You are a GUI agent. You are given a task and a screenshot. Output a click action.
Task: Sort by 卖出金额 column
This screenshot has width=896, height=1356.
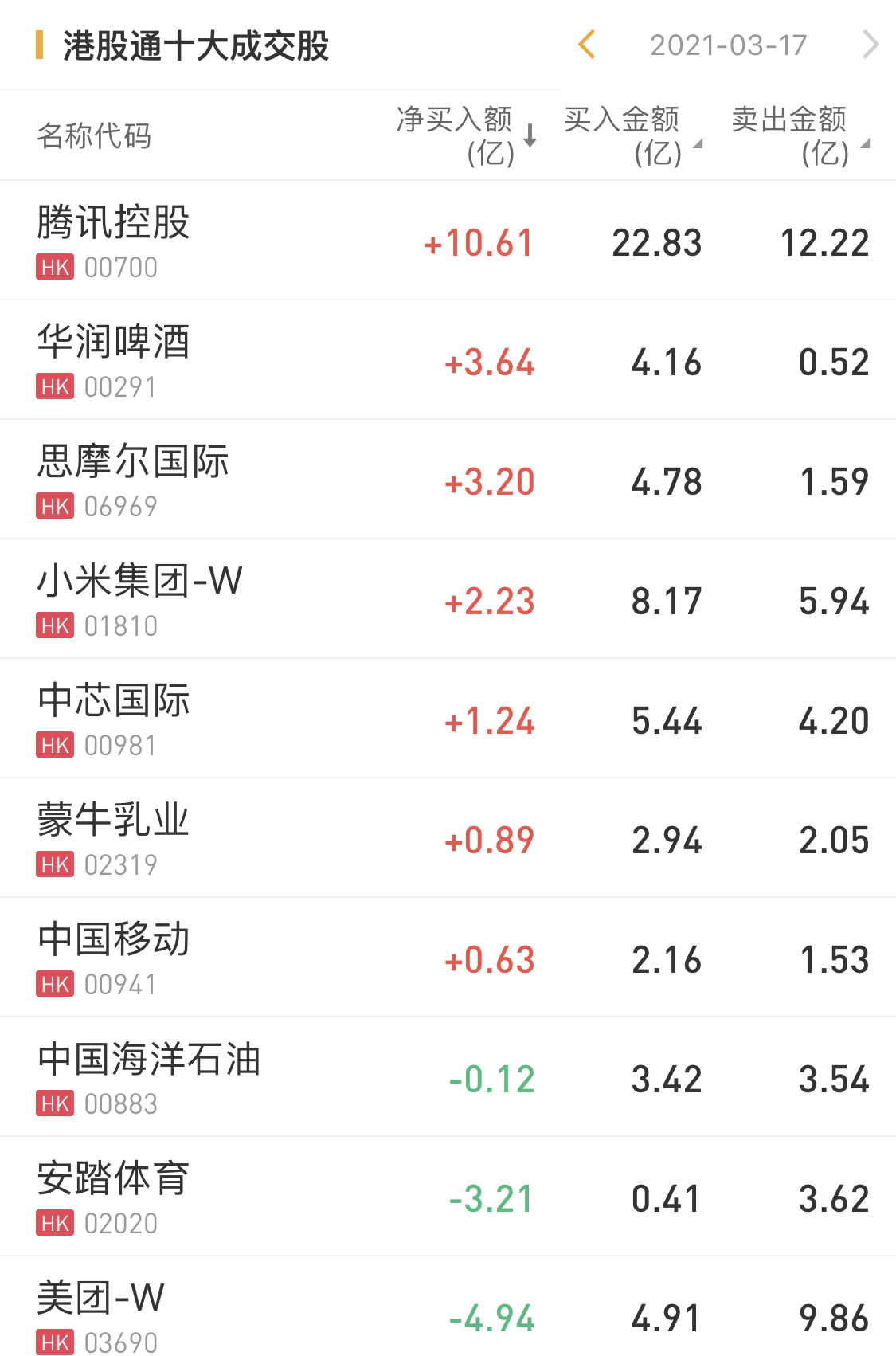pyautogui.click(x=800, y=135)
